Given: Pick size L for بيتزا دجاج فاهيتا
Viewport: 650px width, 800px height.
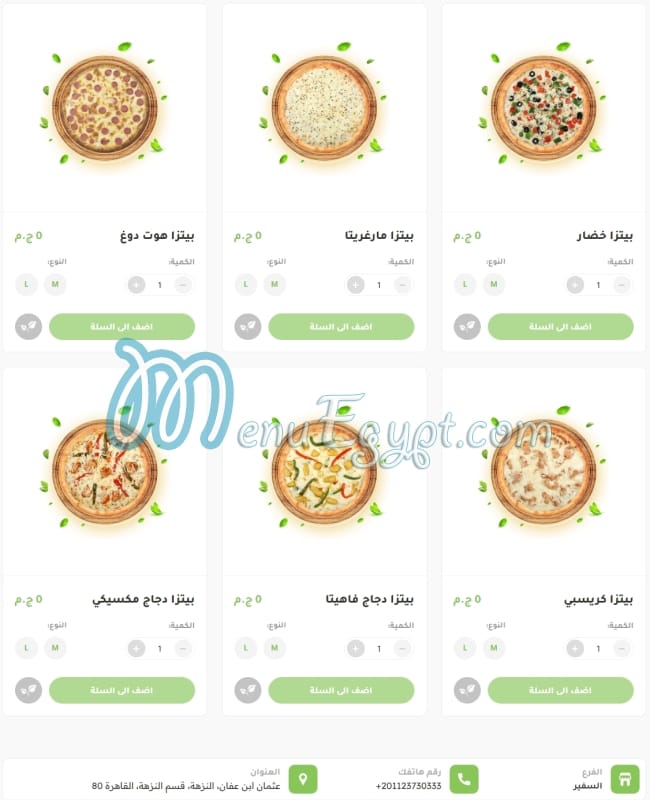Looking at the screenshot, I should tap(246, 648).
